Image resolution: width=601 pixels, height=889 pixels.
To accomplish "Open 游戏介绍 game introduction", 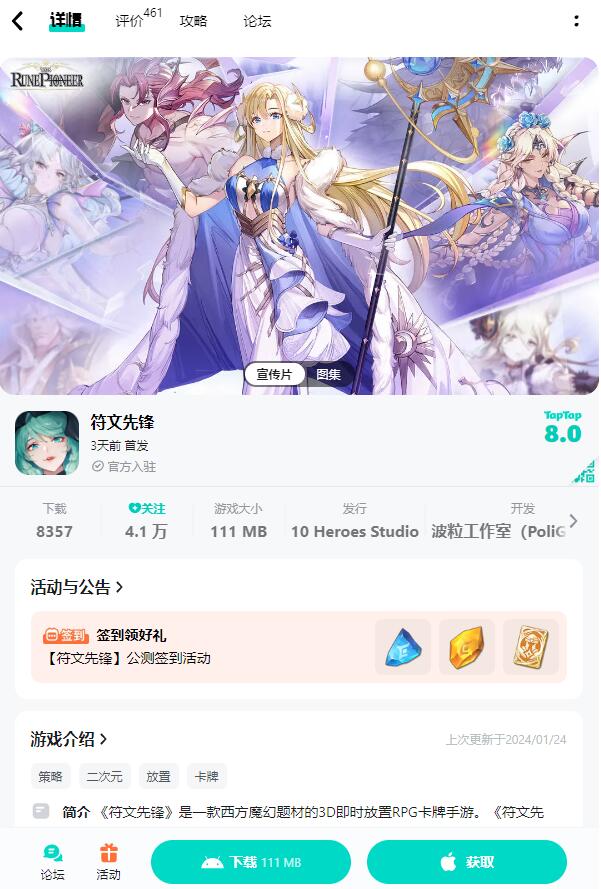I will click(x=69, y=740).
